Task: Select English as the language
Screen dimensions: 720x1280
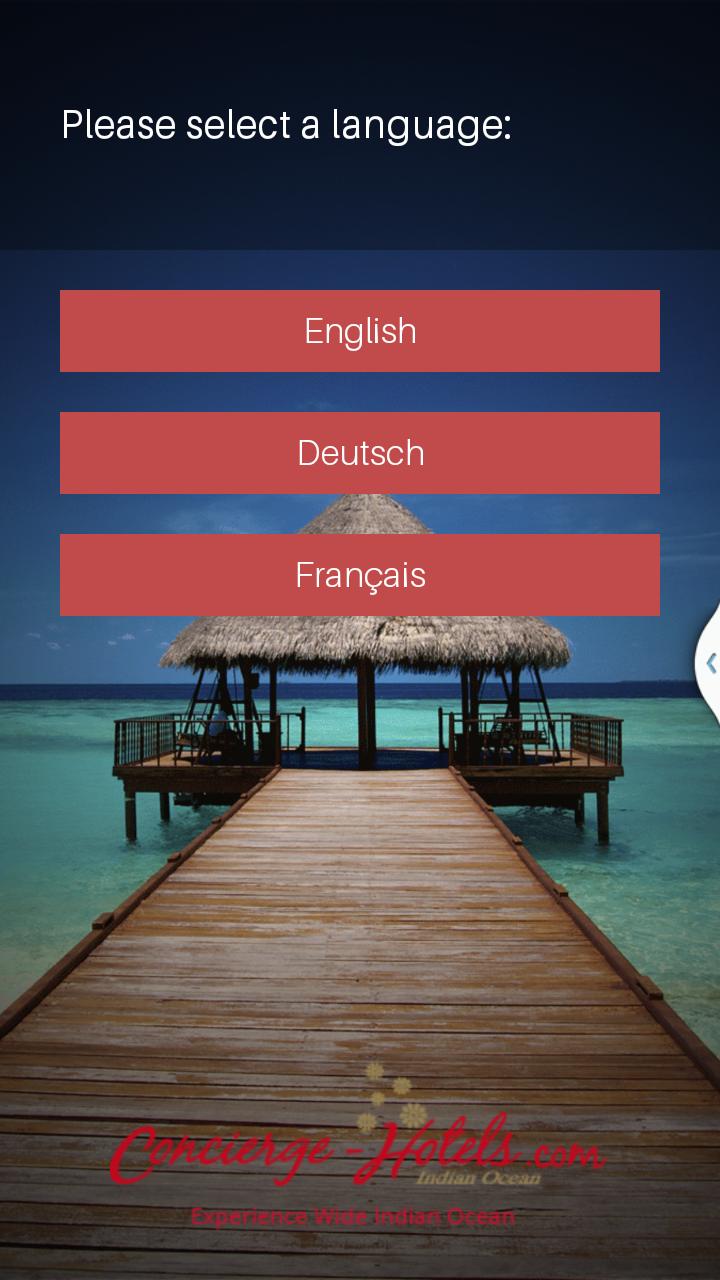Action: click(360, 331)
